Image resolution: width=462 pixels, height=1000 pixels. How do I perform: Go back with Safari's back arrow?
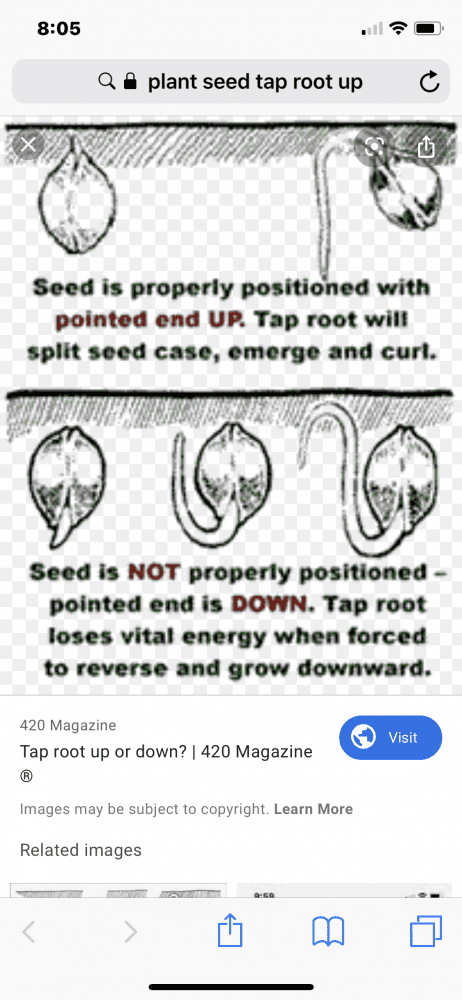(x=29, y=932)
